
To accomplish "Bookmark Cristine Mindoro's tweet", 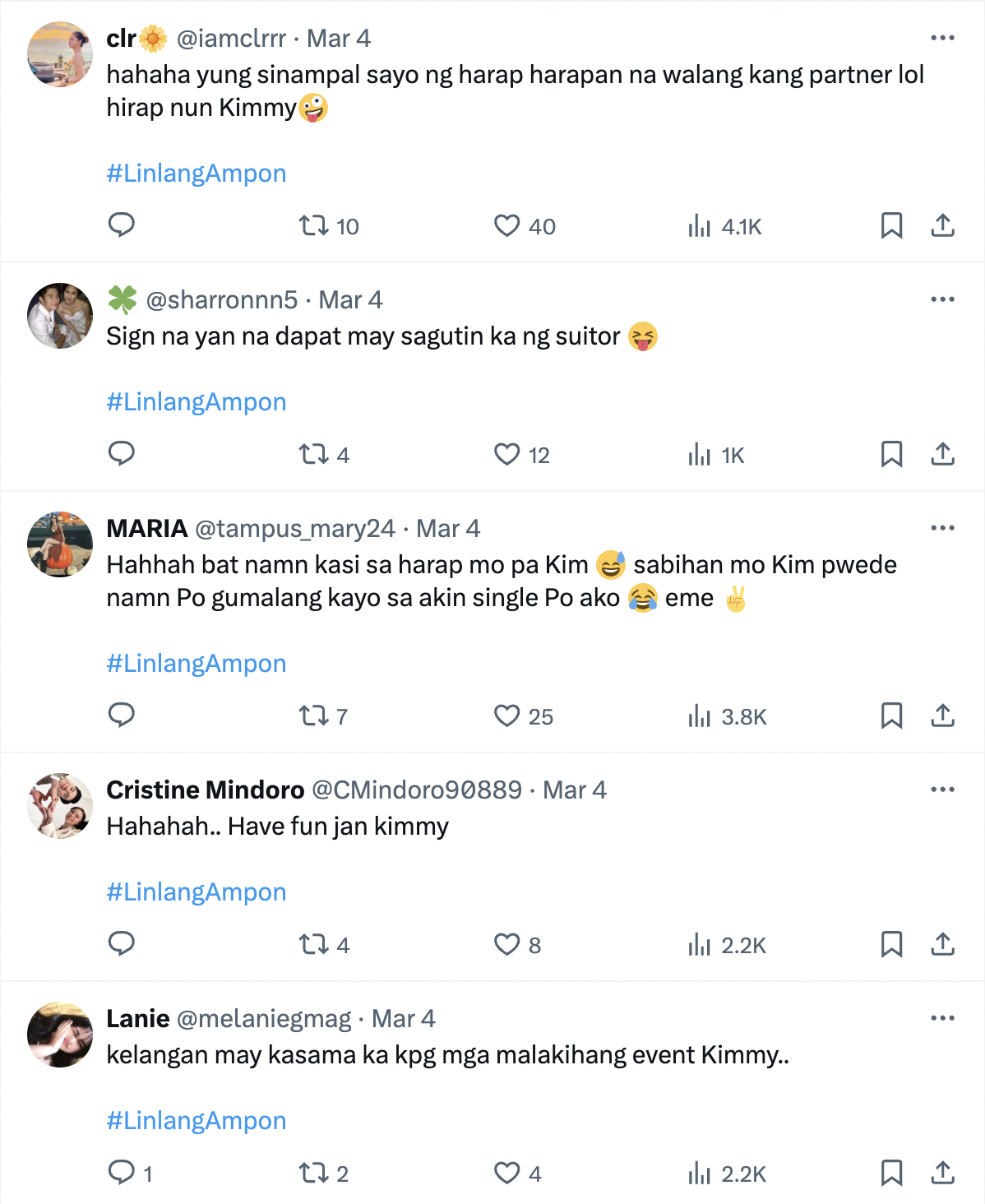I will [891, 944].
